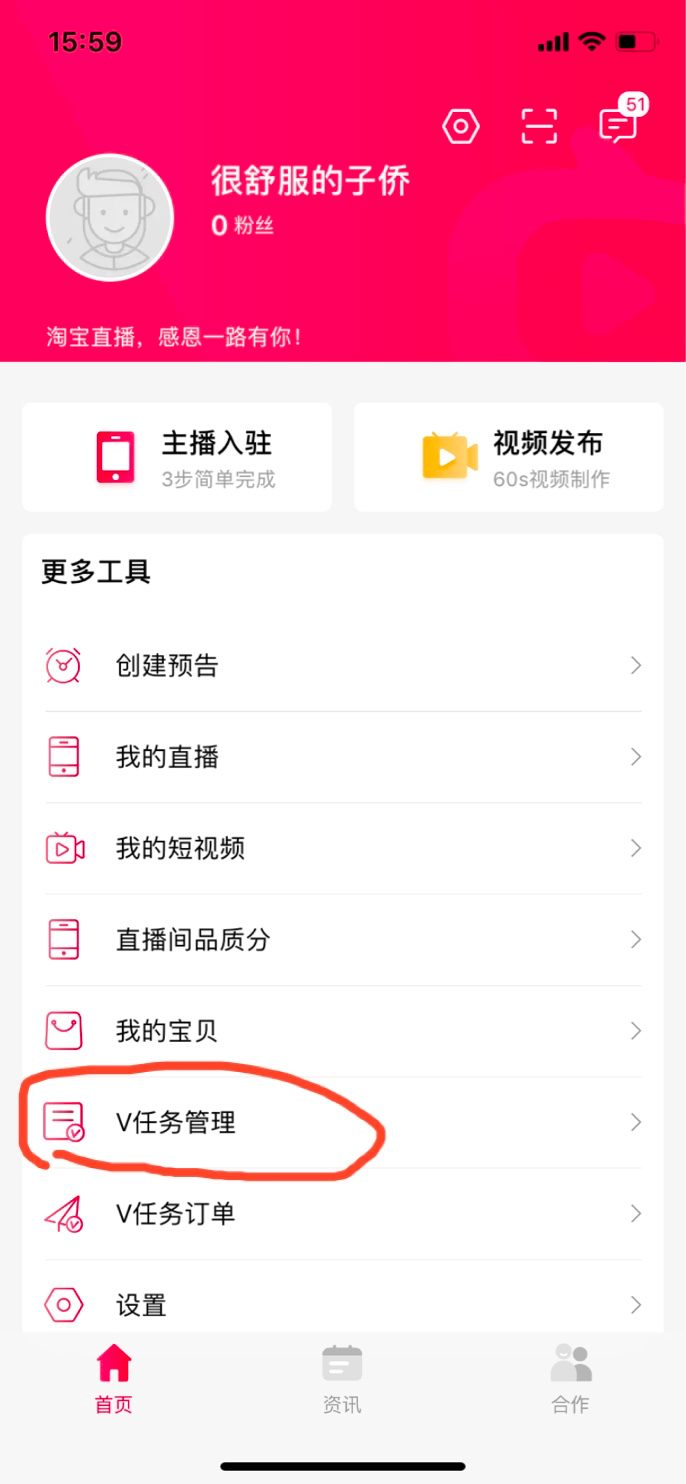Switch to the 合作 tab
This screenshot has width=686, height=1484.
[x=571, y=1379]
